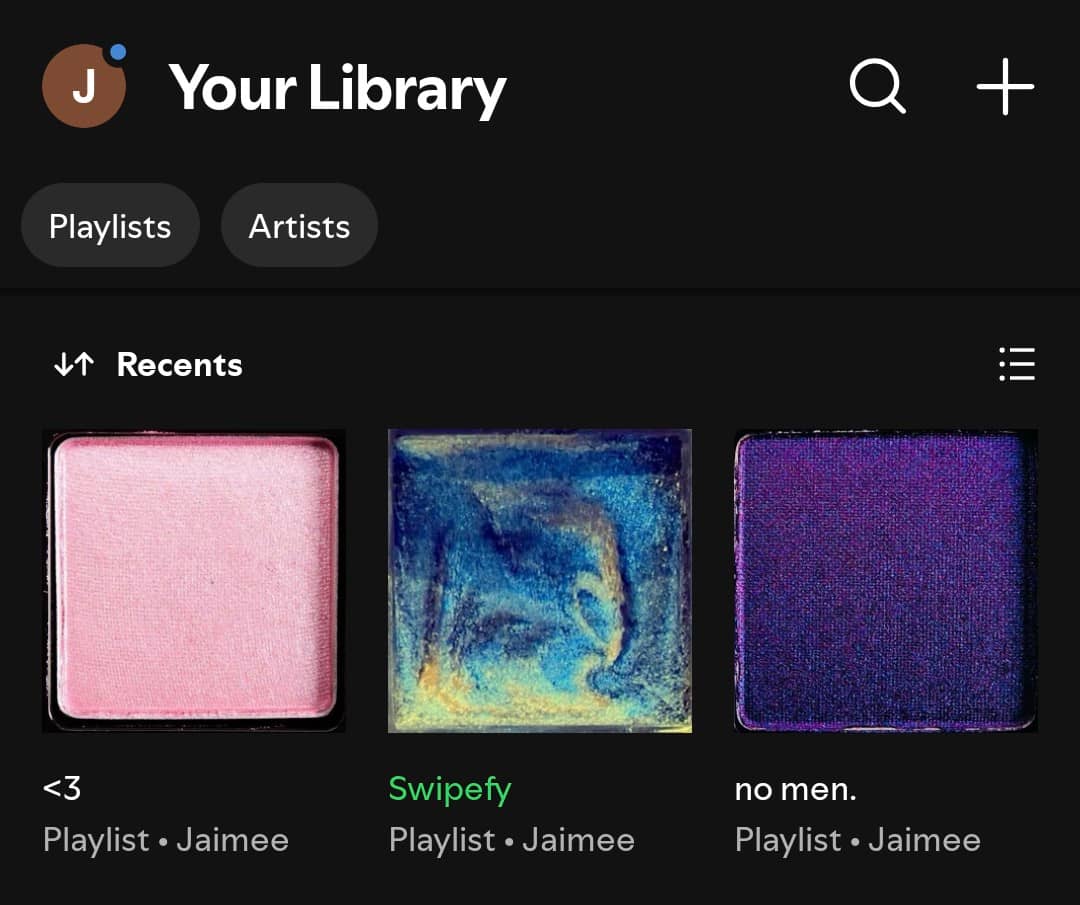1080x905 pixels.
Task: Search within Your Library
Action: point(877,87)
